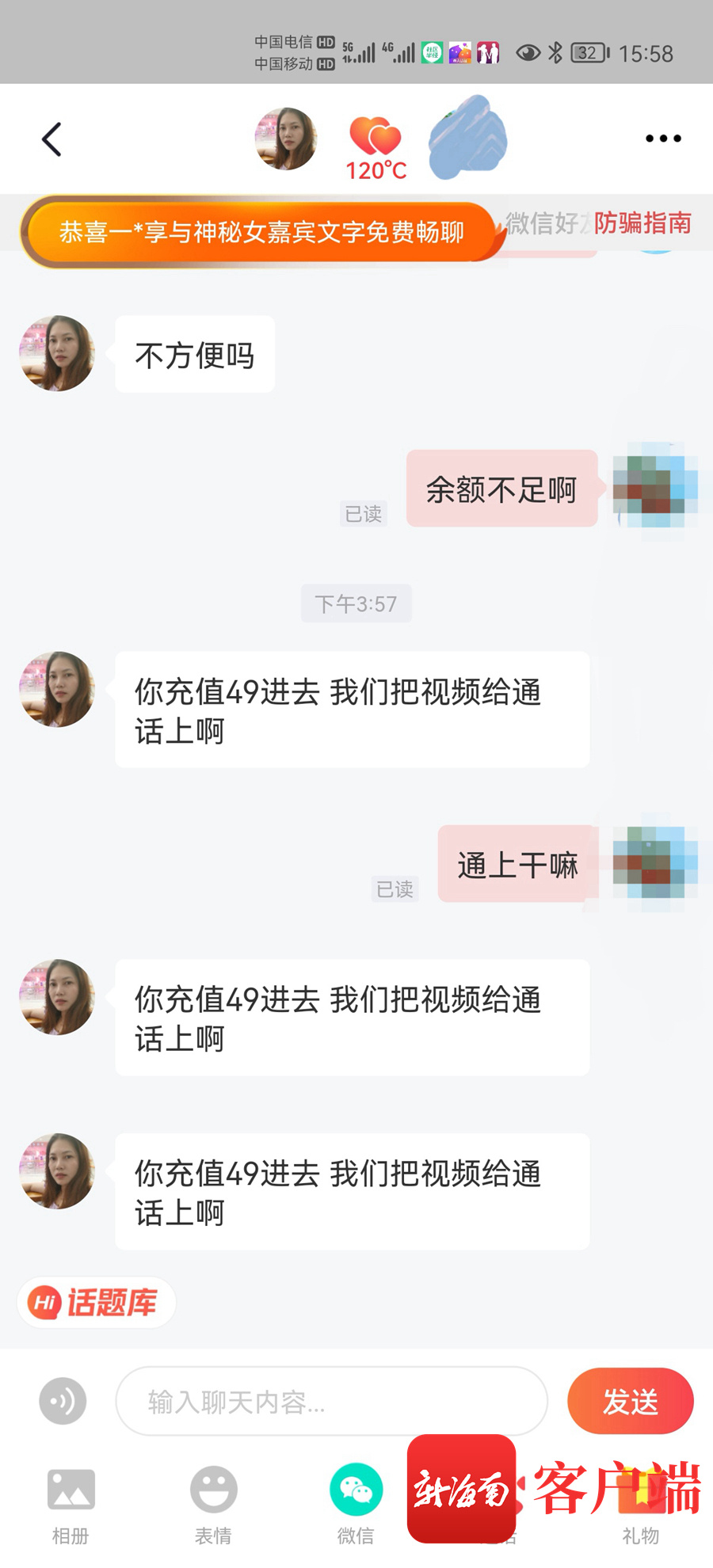
Task: Open the 防骗指南 anti-fraud guide
Action: click(x=645, y=224)
